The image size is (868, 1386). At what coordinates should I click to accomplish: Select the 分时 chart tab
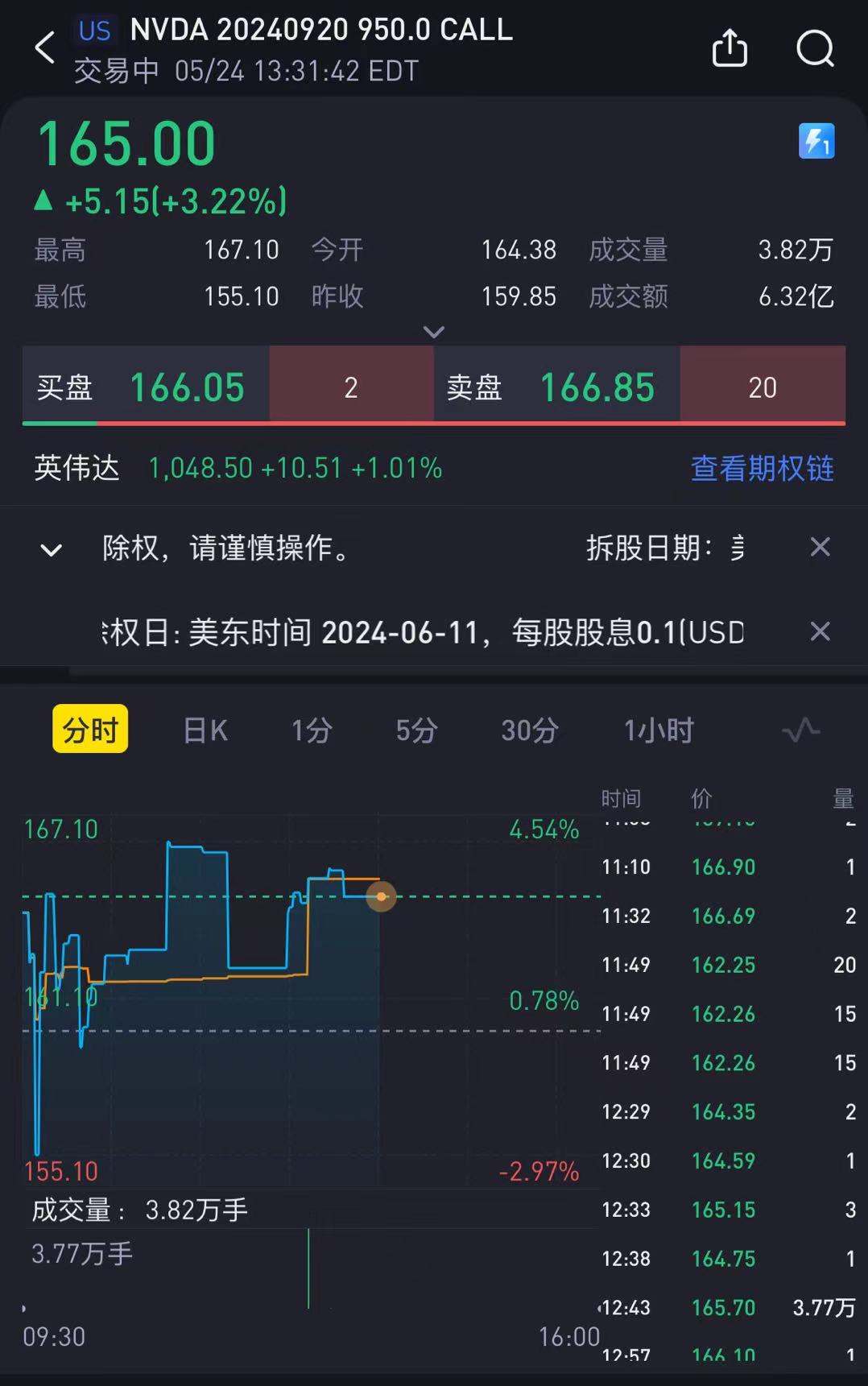click(90, 730)
